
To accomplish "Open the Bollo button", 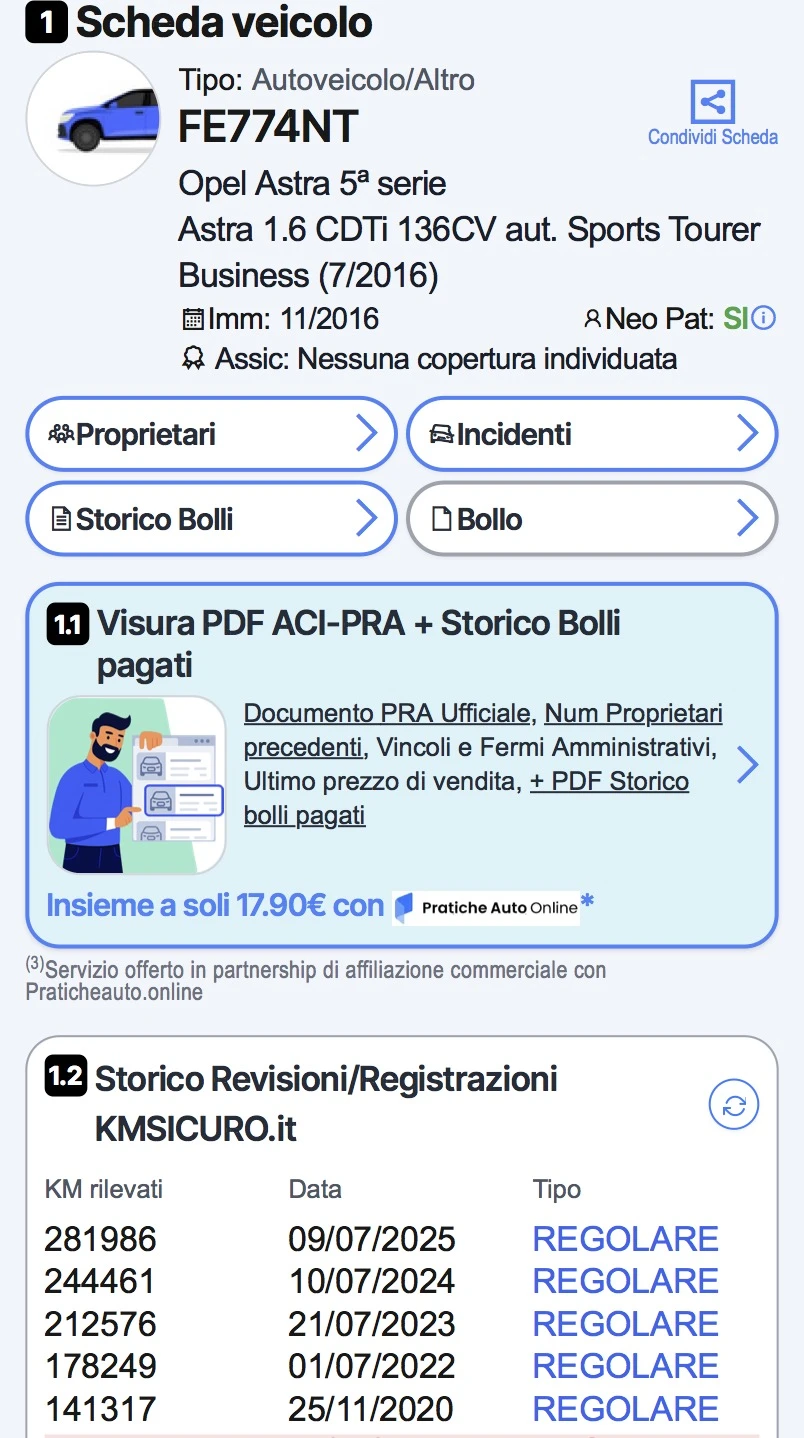I will pos(592,519).
